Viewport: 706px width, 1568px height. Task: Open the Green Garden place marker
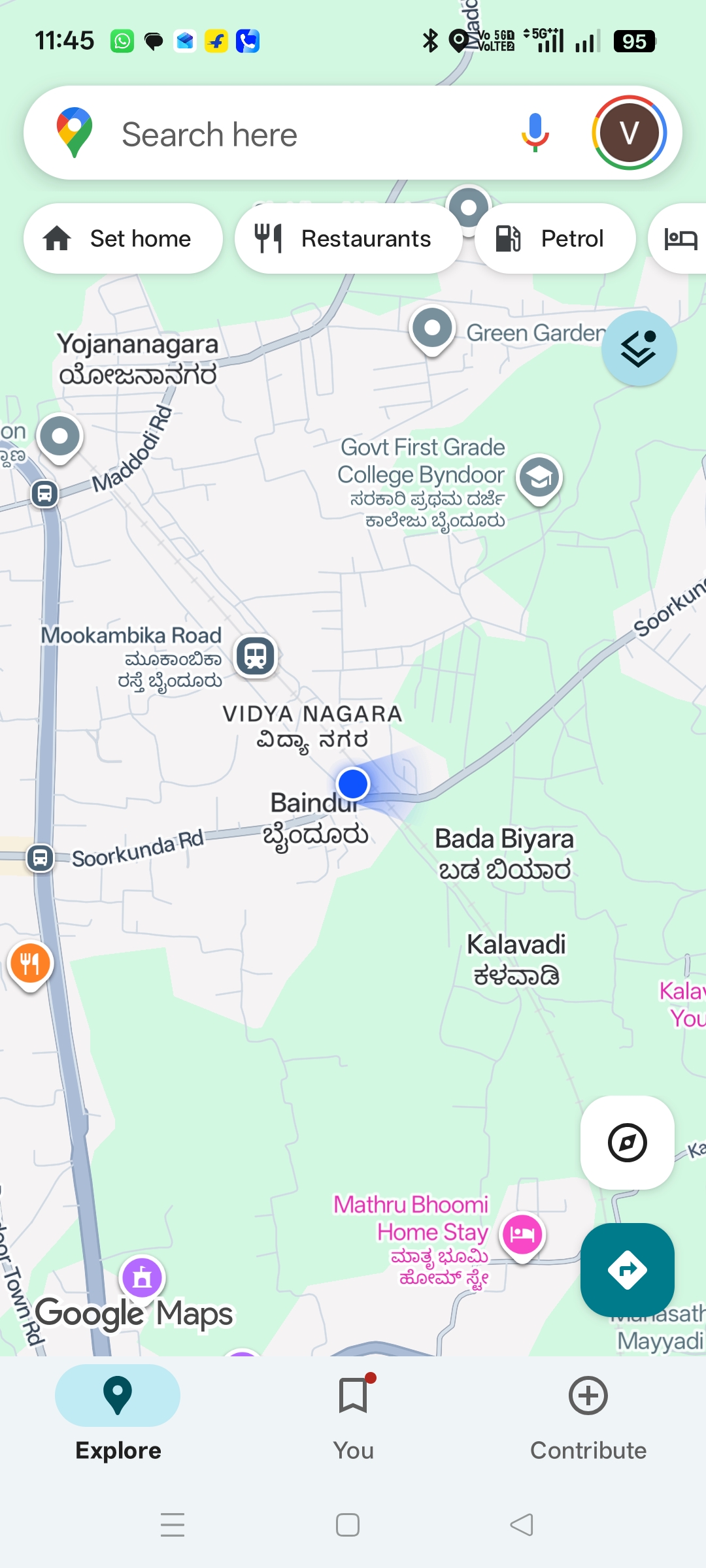(432, 328)
